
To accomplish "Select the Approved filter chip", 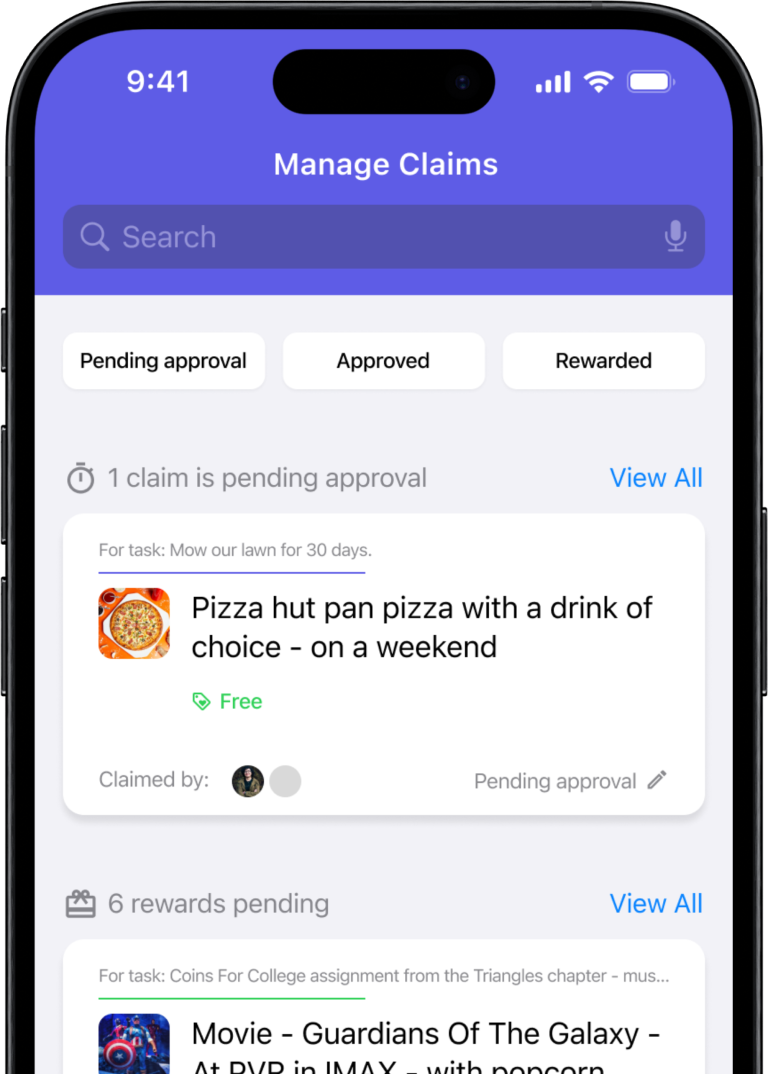I will coord(383,361).
